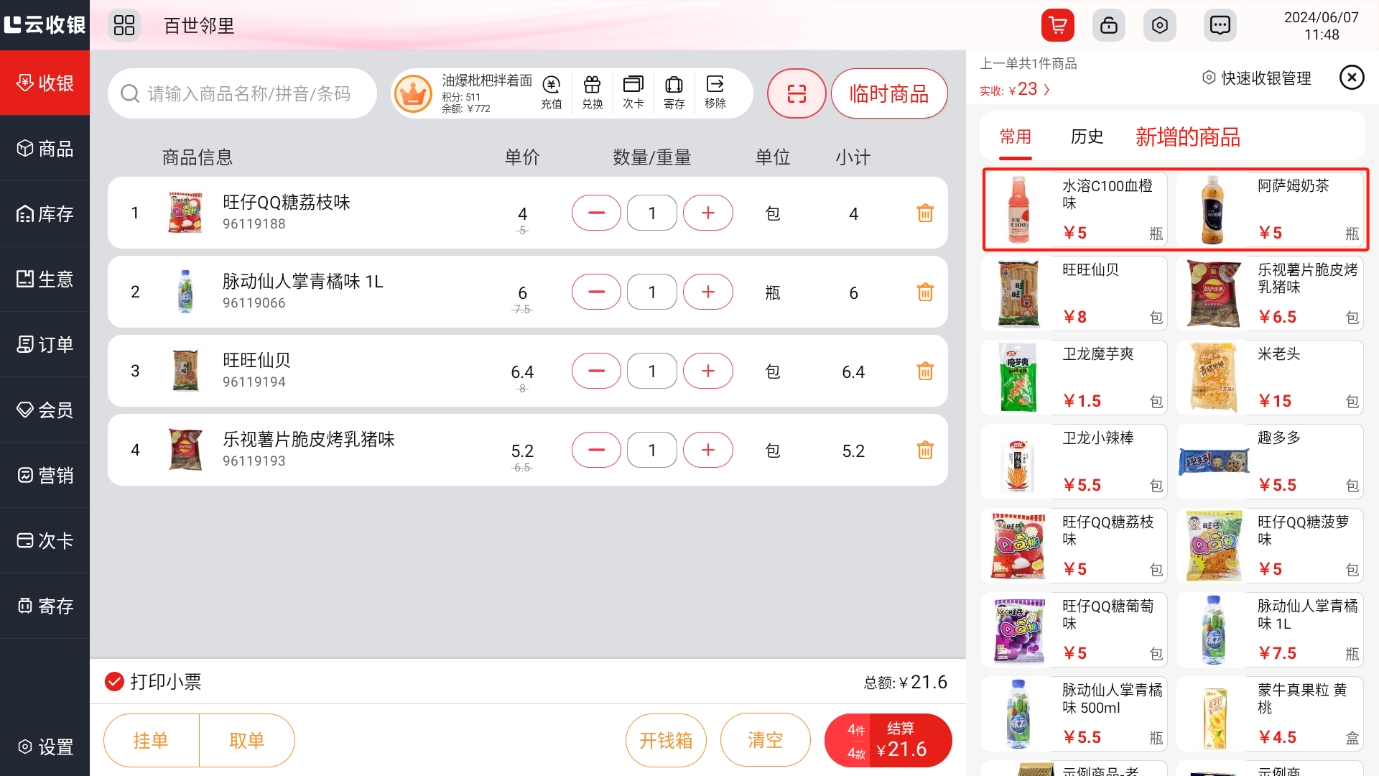This screenshot has width=1379, height=776.
Task: Checkout with 结算 ¥21.6
Action: [x=888, y=741]
